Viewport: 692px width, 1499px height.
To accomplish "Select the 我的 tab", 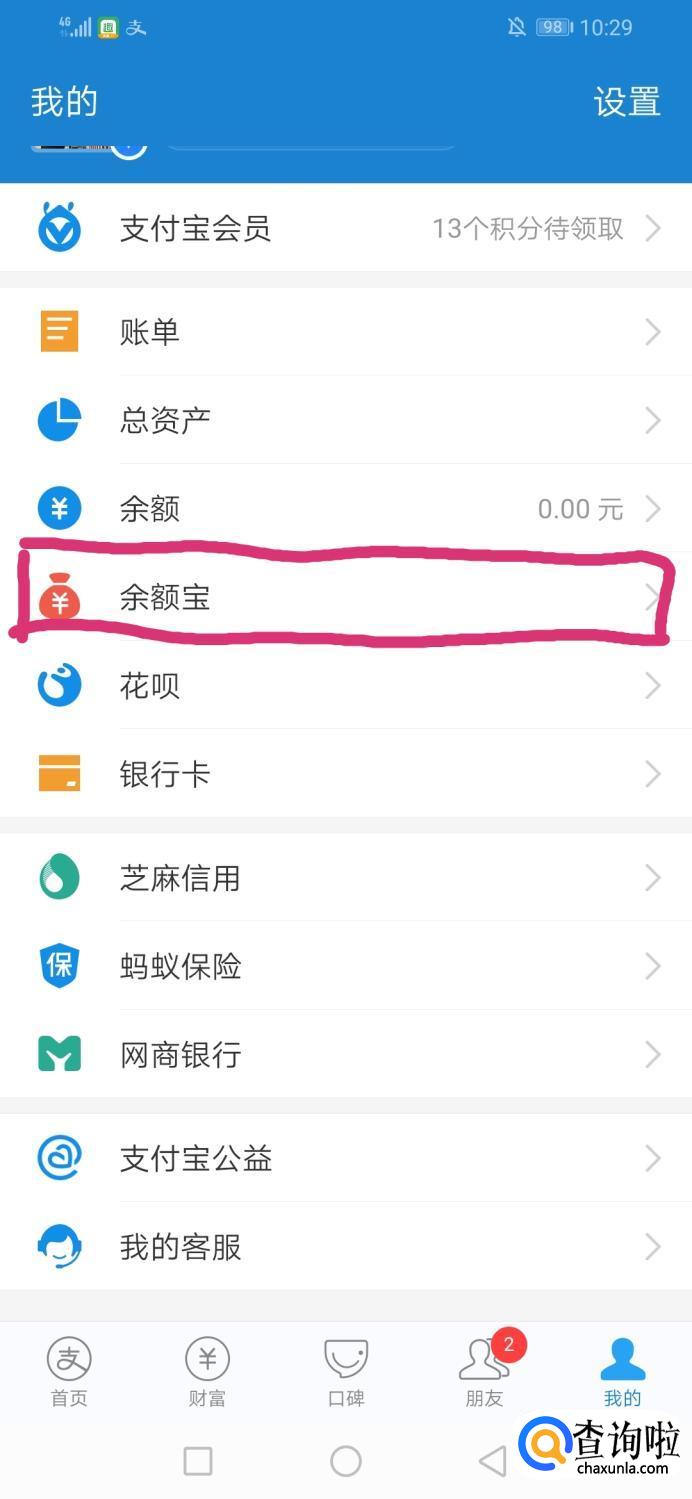I will pos(622,1372).
